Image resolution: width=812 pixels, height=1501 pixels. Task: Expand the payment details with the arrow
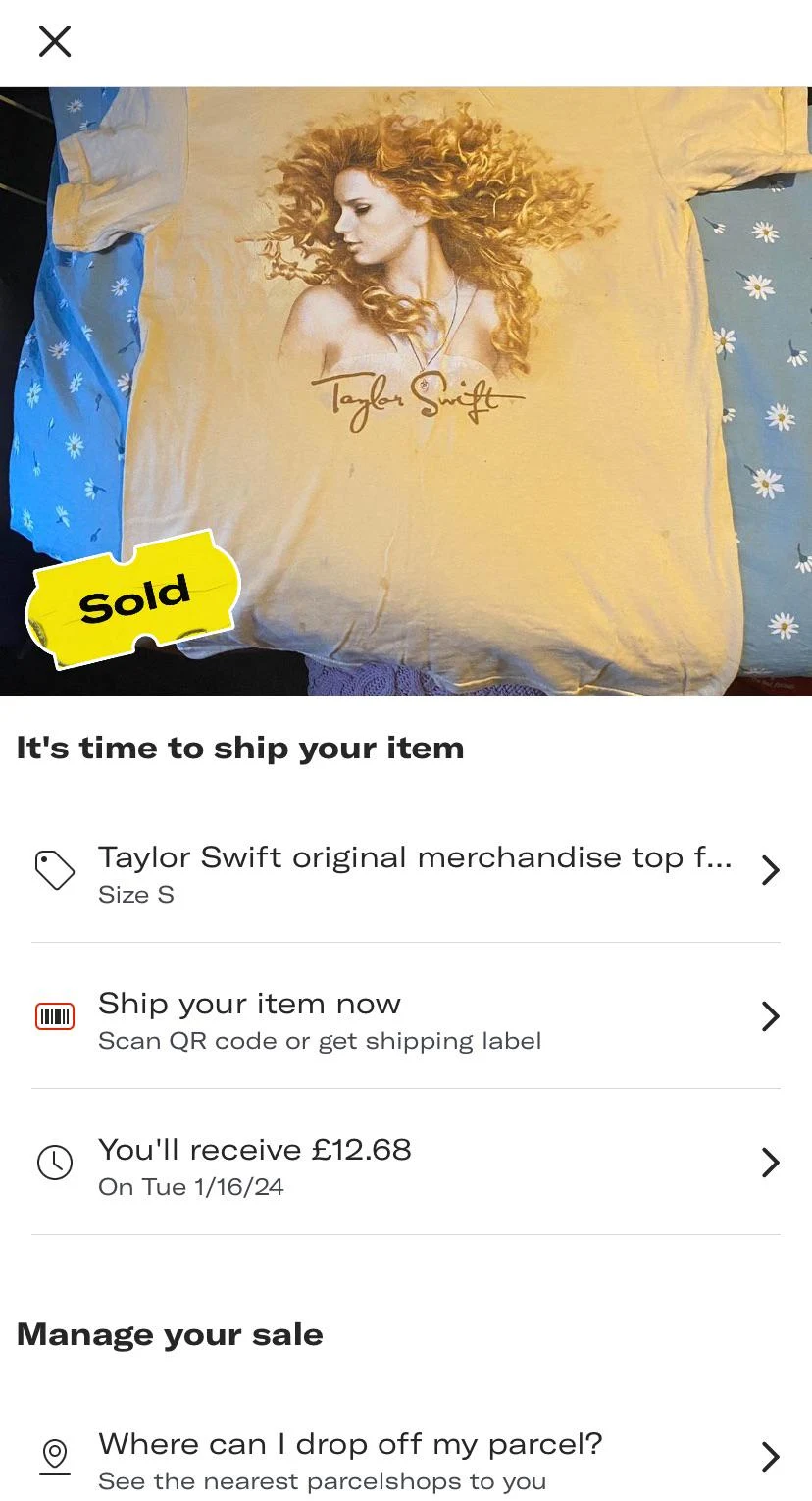point(769,1163)
